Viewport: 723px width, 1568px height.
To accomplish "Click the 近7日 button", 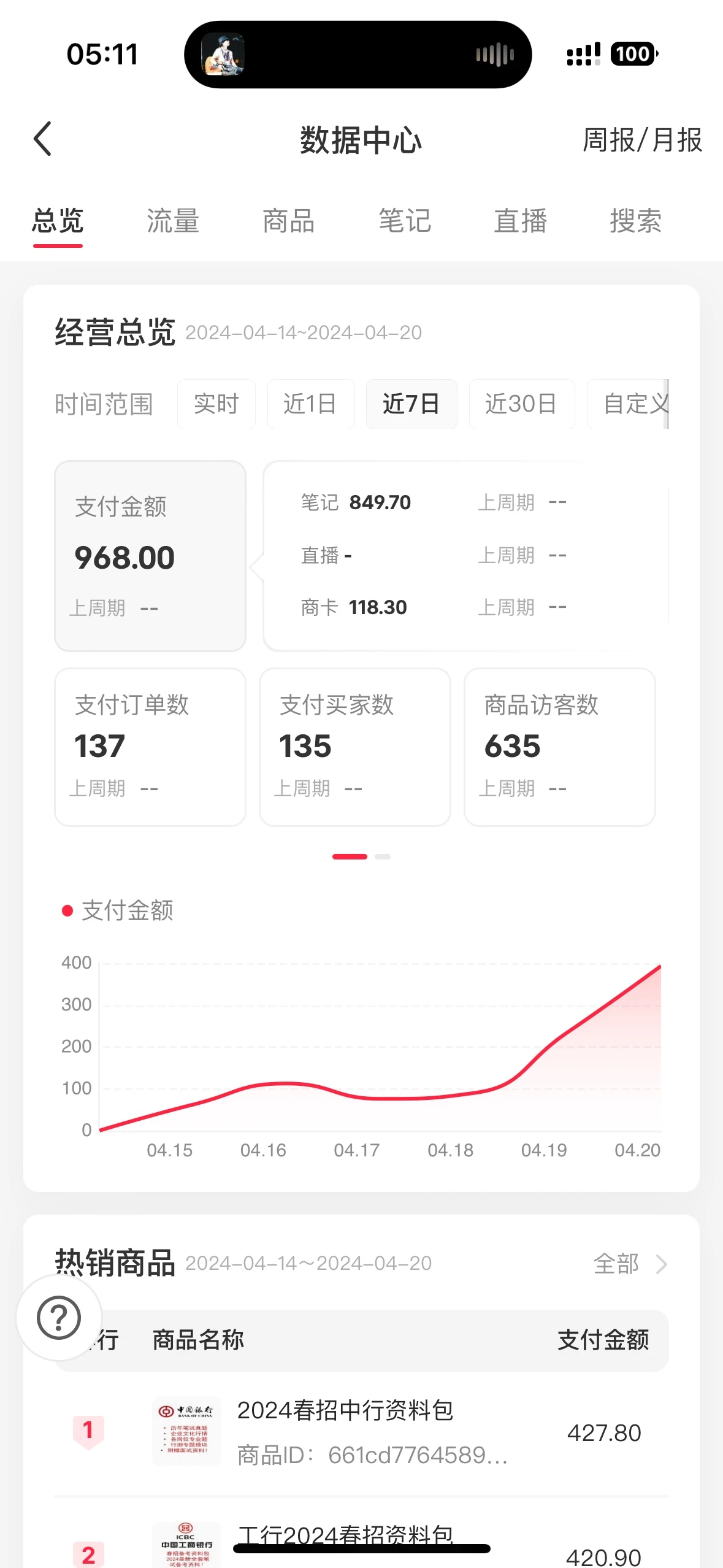I will [x=411, y=404].
